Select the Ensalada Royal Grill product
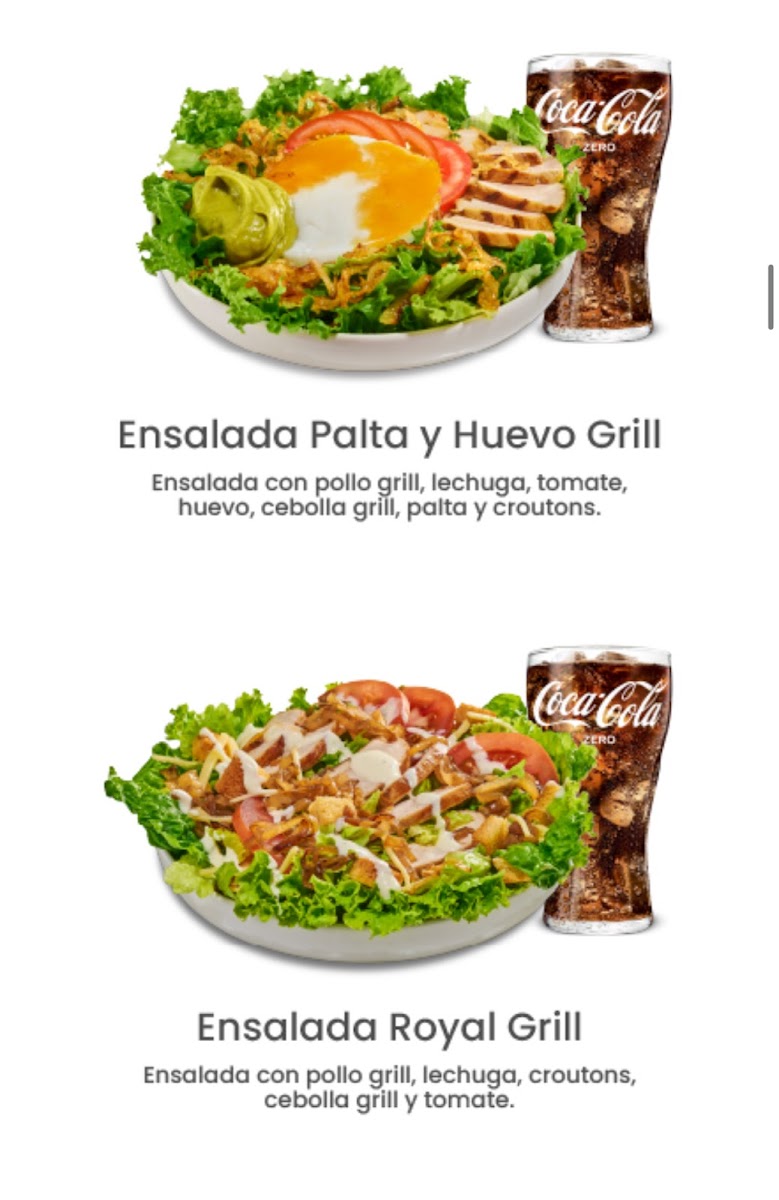 click(389, 1027)
